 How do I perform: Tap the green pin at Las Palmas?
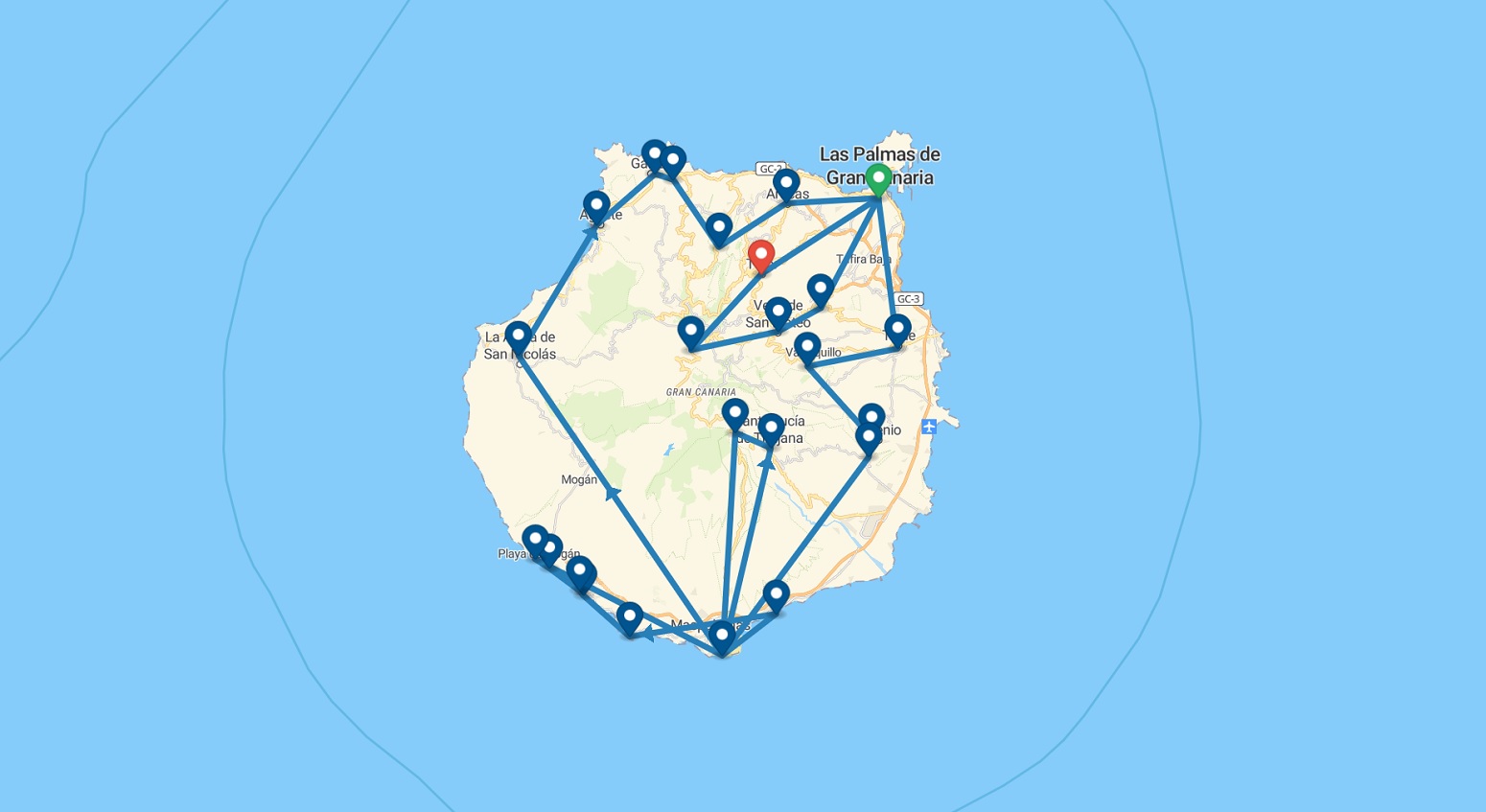pos(877,177)
